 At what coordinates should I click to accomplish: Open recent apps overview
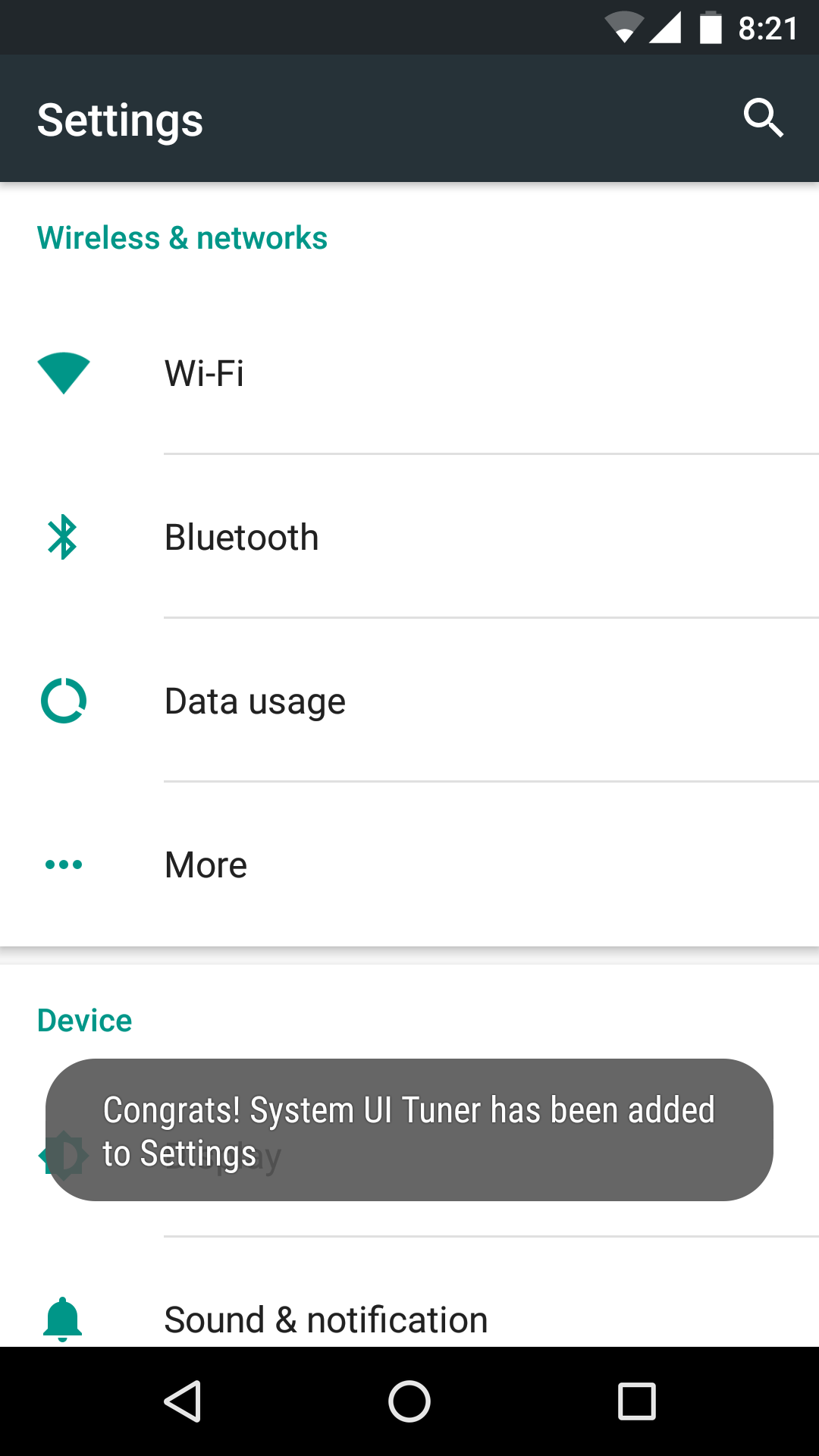636,1401
